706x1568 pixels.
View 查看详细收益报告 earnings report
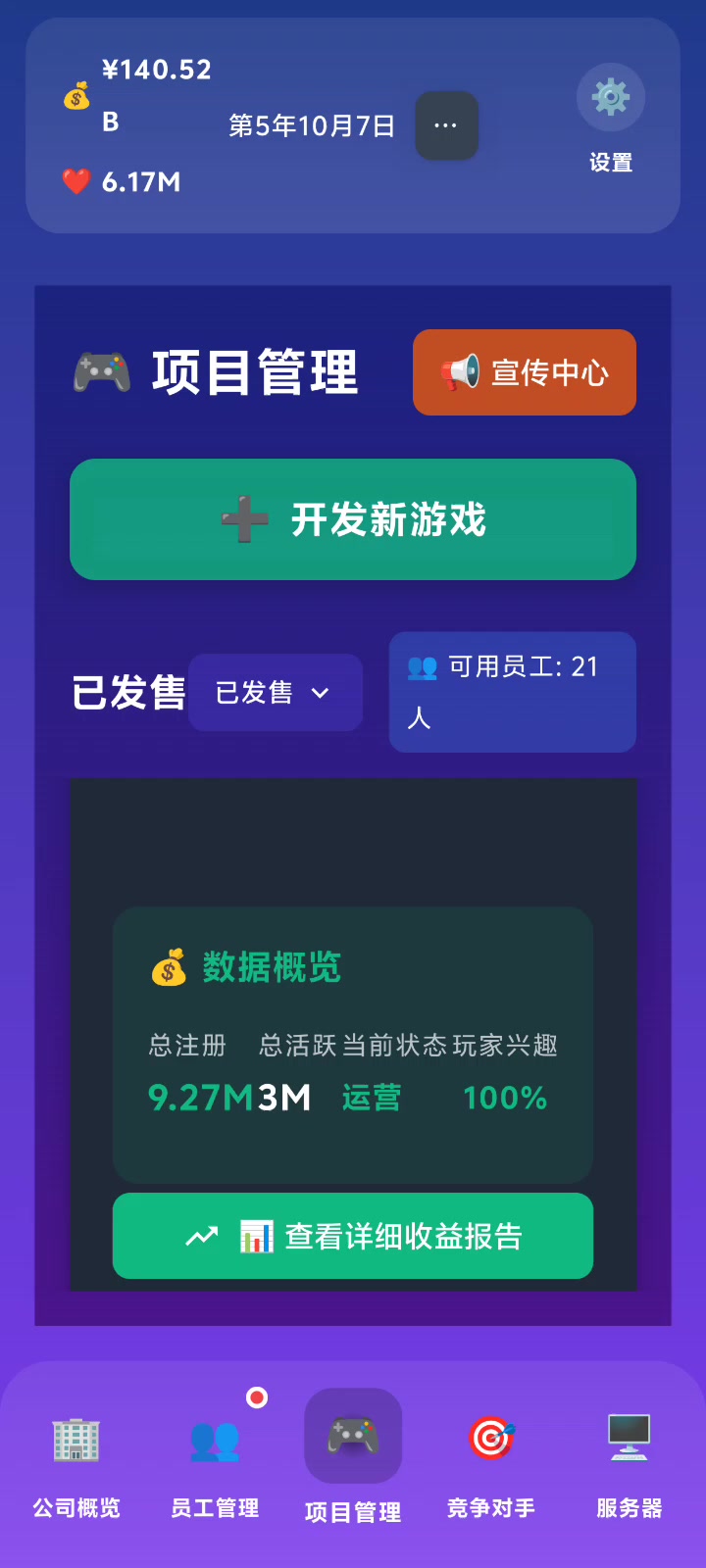pyautogui.click(x=353, y=1236)
